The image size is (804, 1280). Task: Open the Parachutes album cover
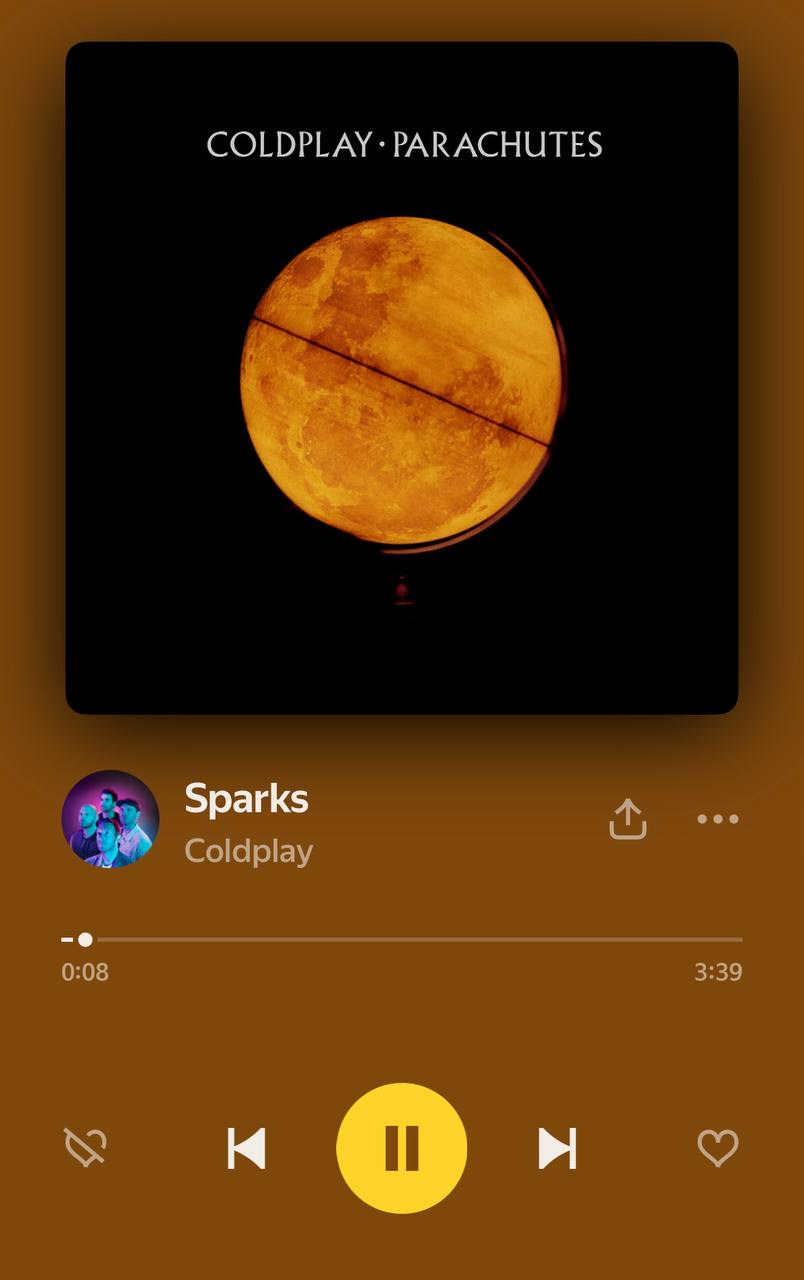(x=402, y=378)
